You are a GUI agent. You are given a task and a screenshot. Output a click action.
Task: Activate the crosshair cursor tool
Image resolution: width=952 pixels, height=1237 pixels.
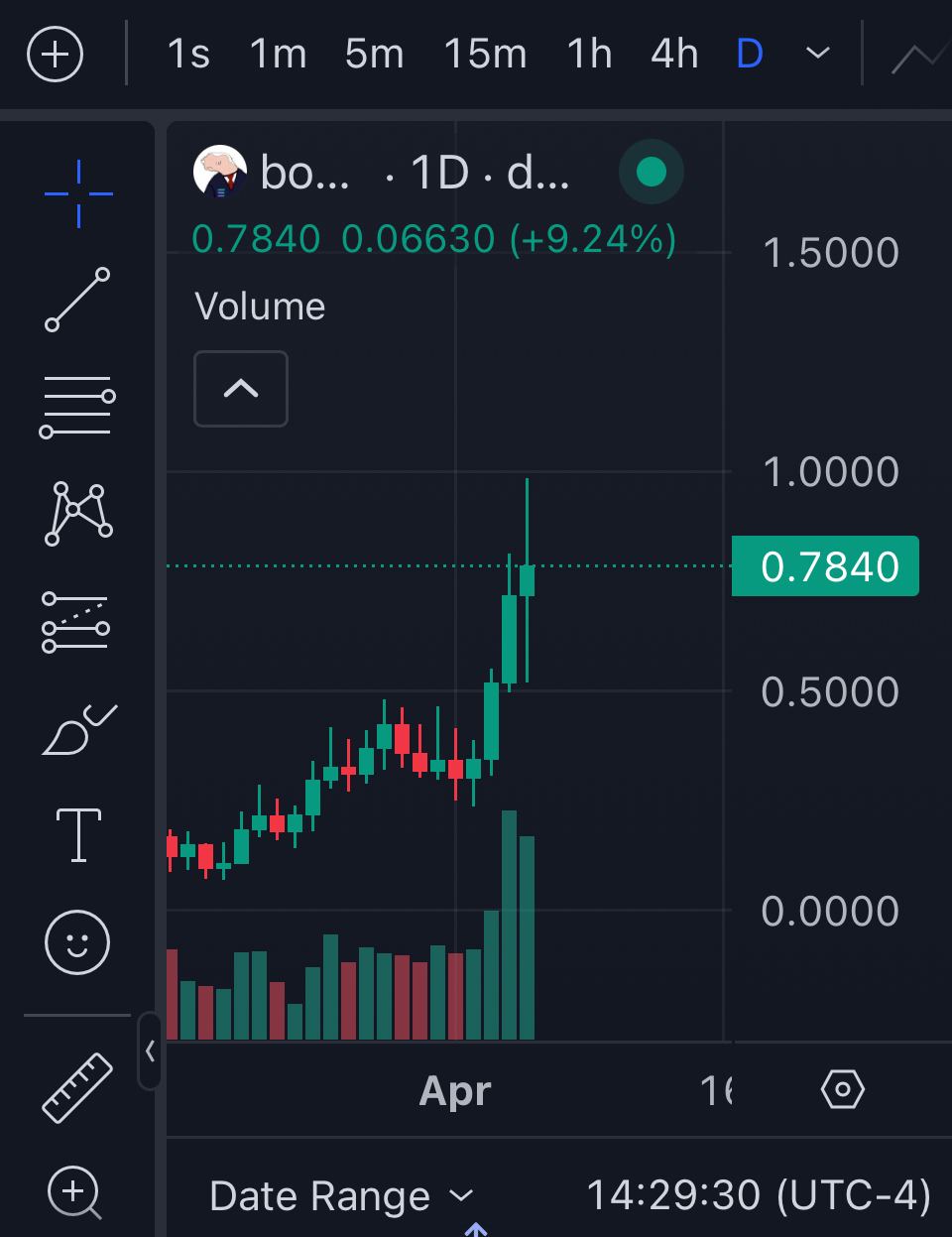(x=78, y=193)
